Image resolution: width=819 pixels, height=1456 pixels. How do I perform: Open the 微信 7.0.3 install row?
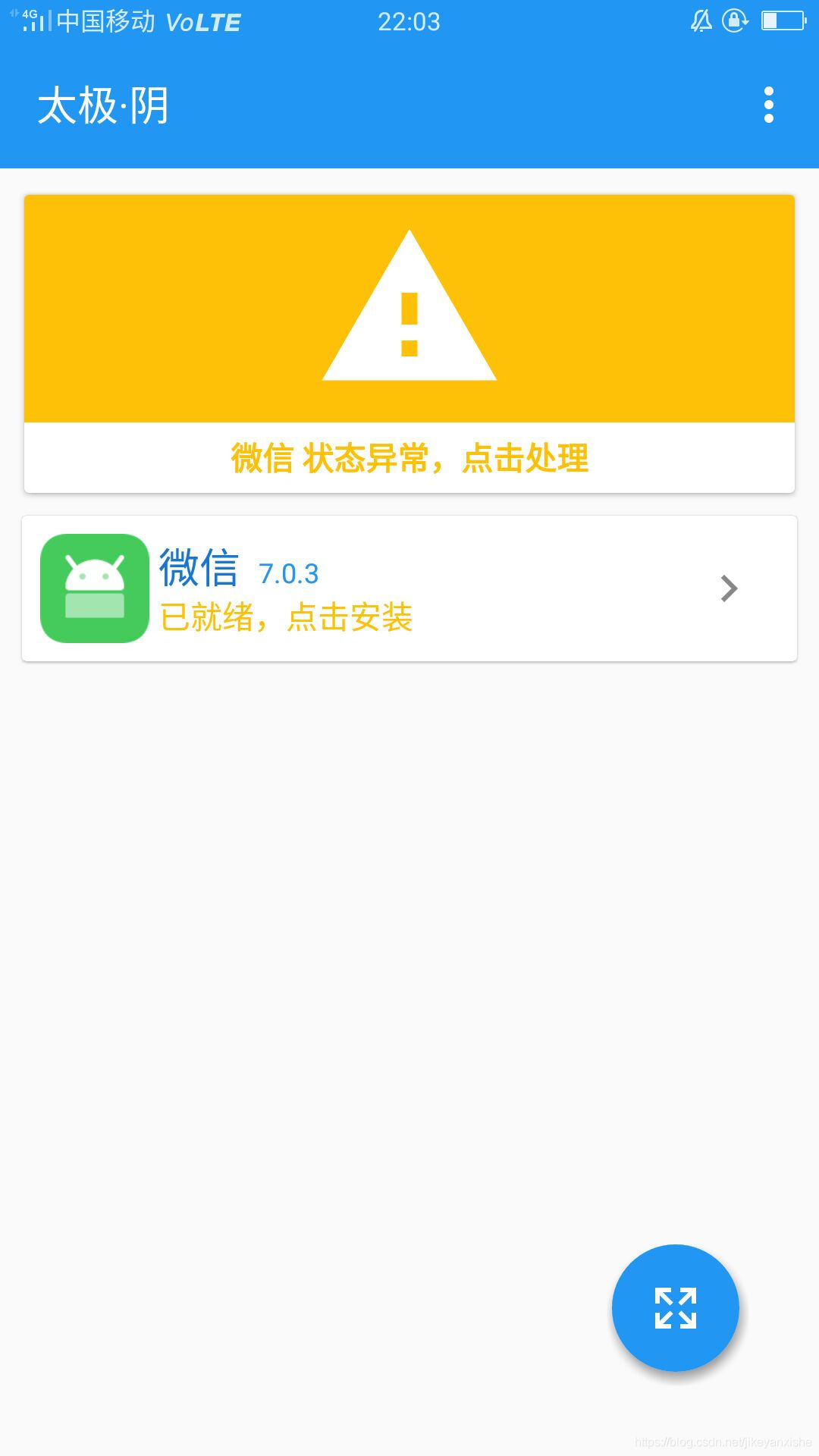click(409, 588)
